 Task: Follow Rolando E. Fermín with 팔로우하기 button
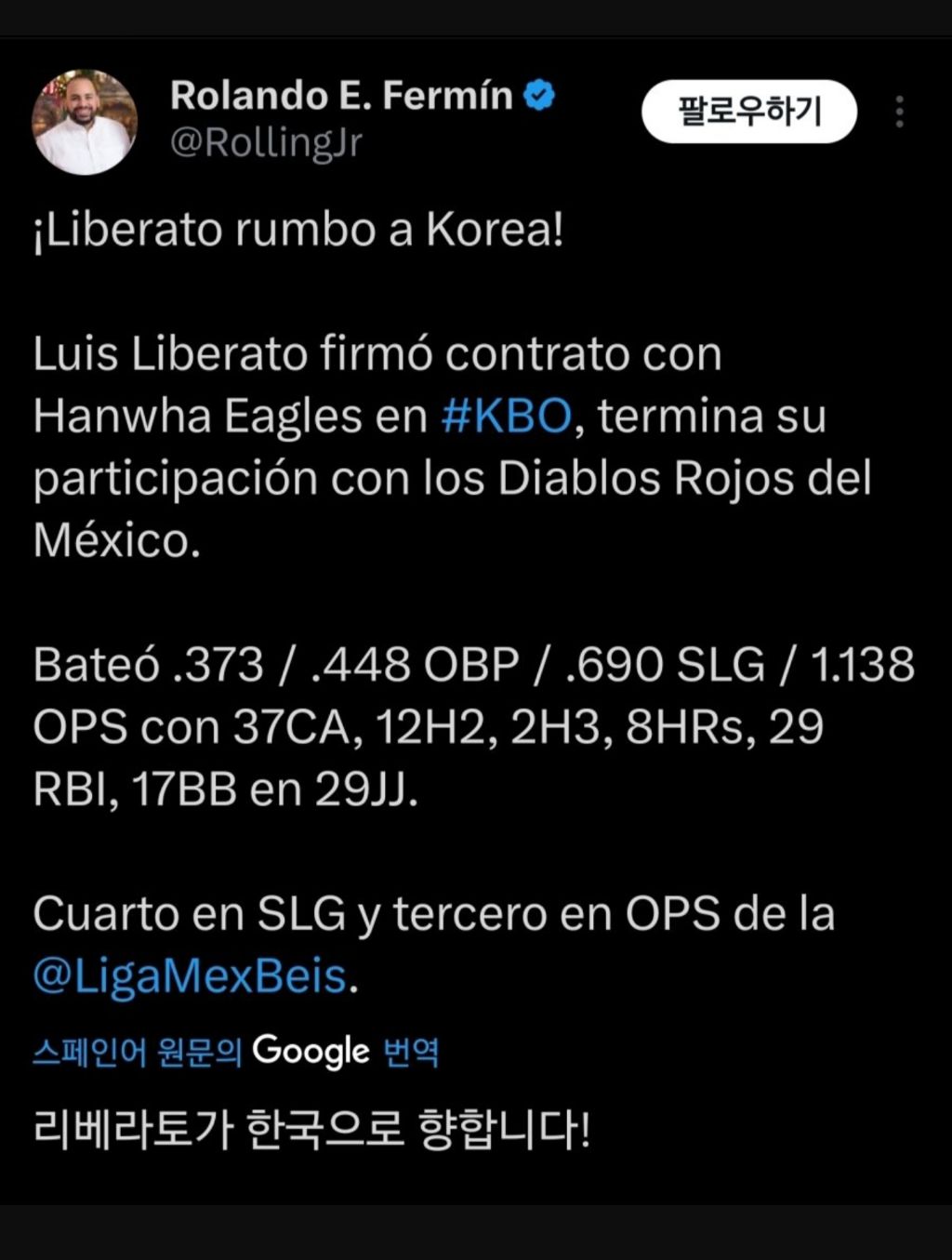click(748, 112)
